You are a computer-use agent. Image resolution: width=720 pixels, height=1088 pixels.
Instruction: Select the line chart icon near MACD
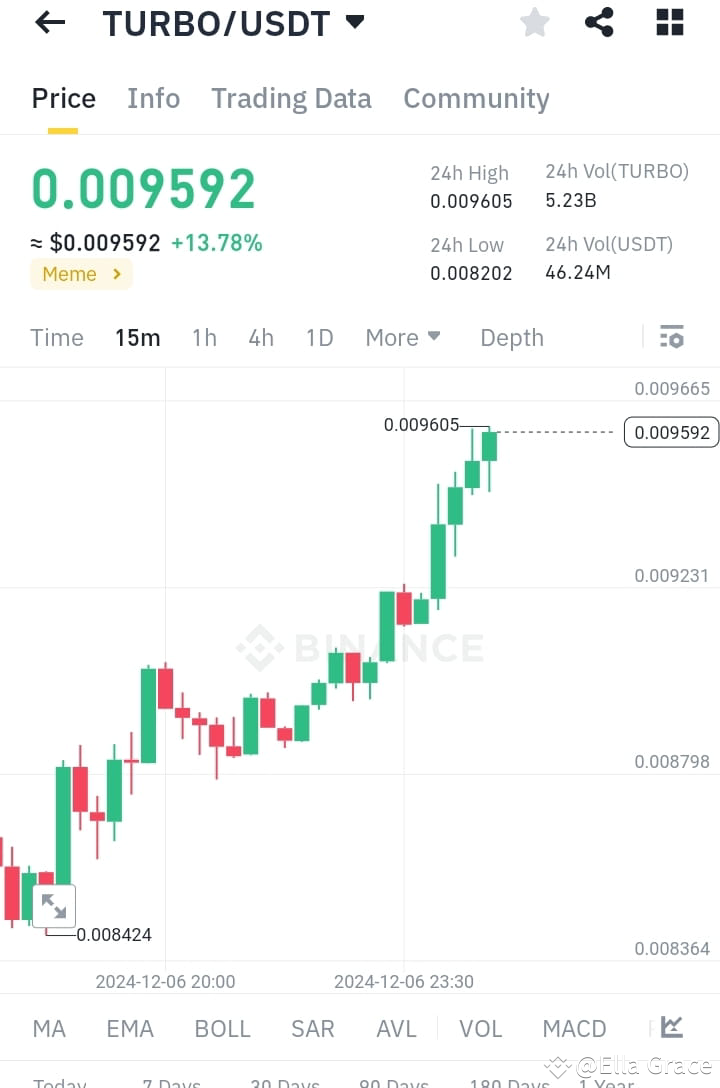[x=672, y=1028]
